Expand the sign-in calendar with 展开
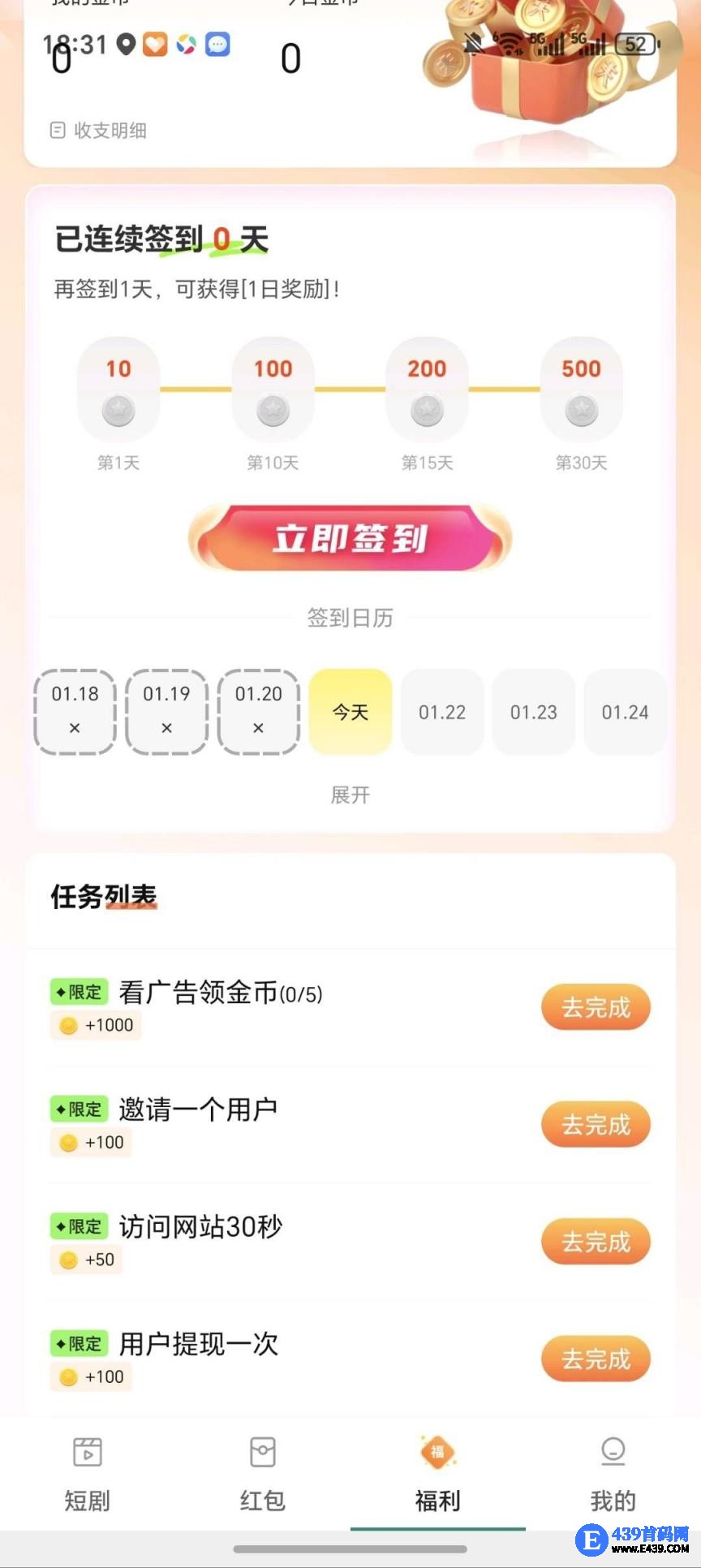Screen dimensions: 701x1568 350,795
